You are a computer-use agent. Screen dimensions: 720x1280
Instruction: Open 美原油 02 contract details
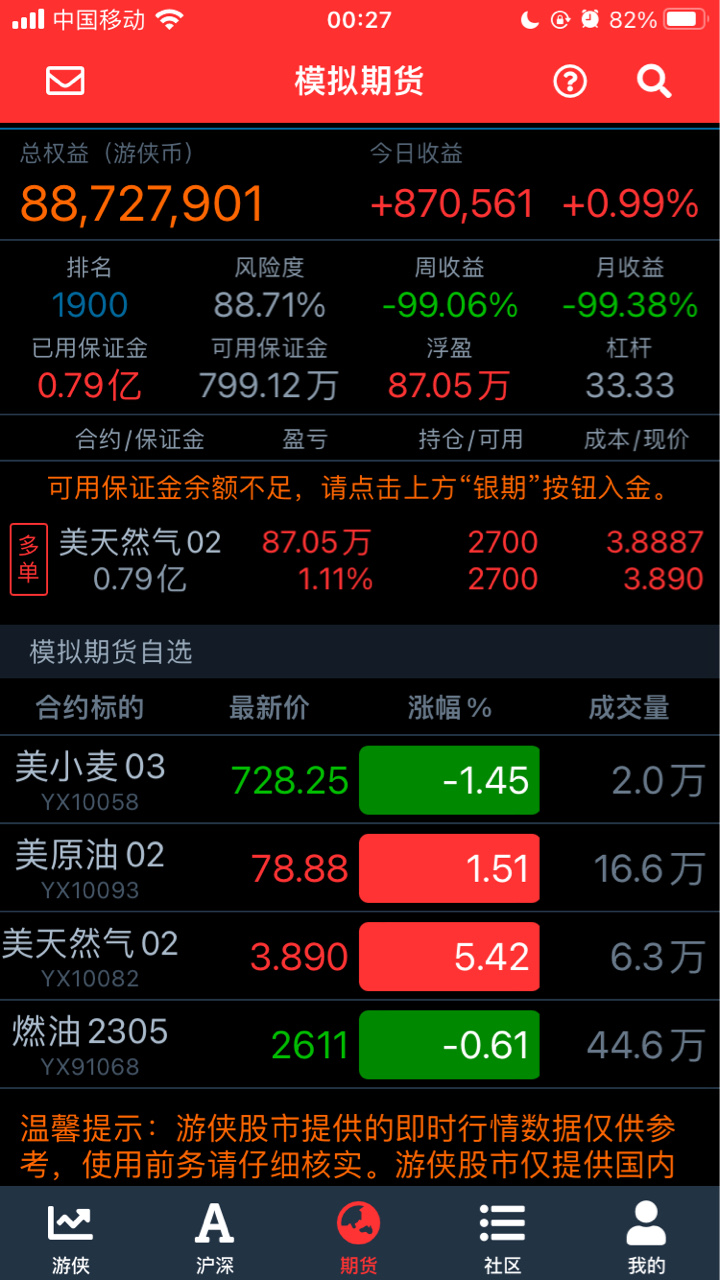90,868
